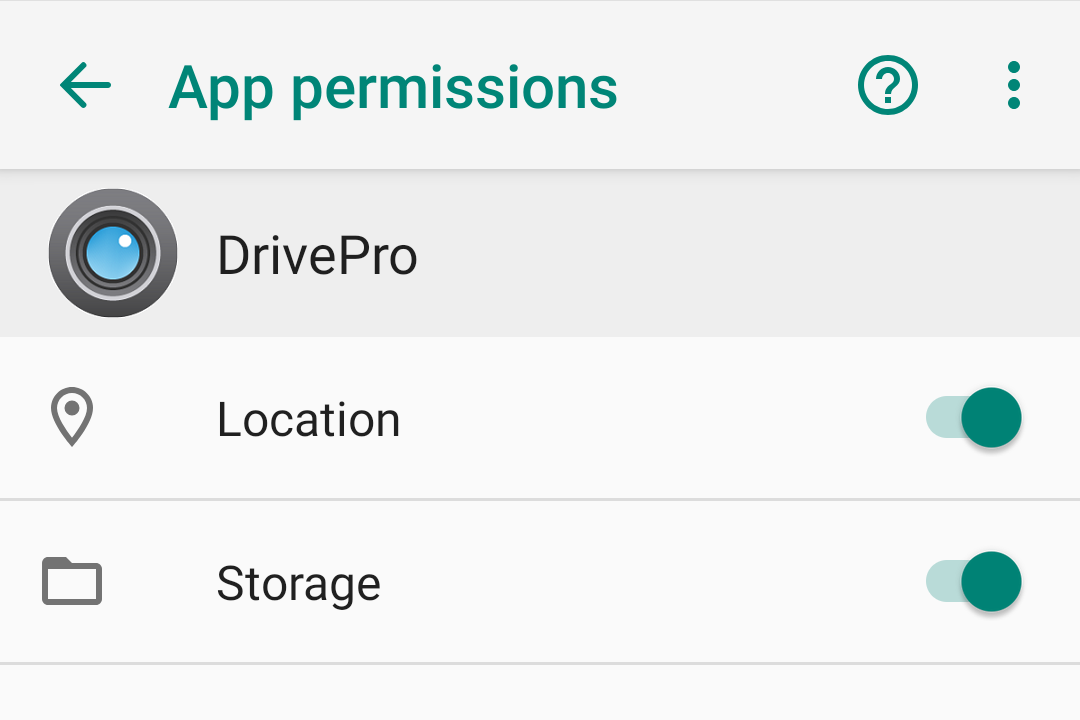
Task: Go back from App permissions
Action: (x=85, y=86)
